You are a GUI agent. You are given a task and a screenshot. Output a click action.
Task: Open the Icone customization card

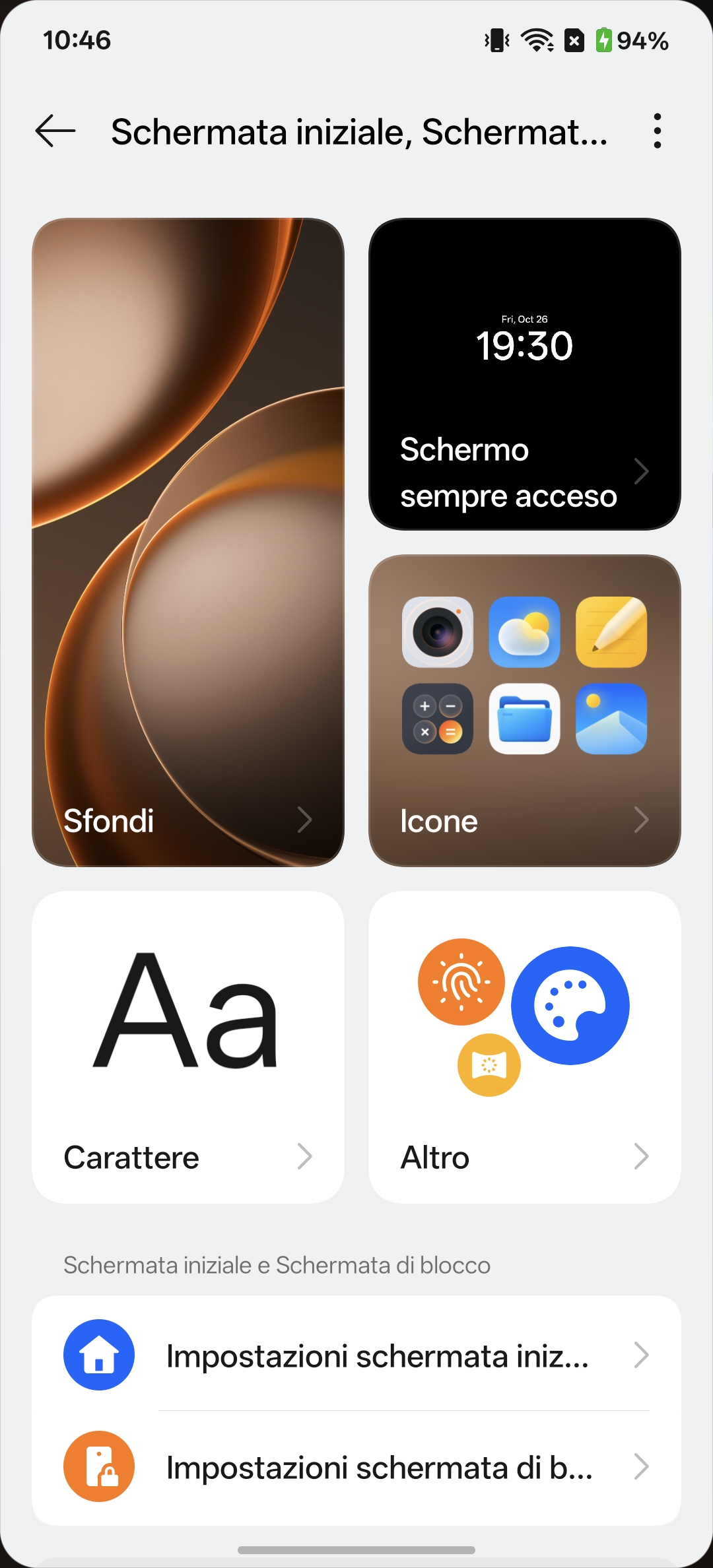pos(524,710)
